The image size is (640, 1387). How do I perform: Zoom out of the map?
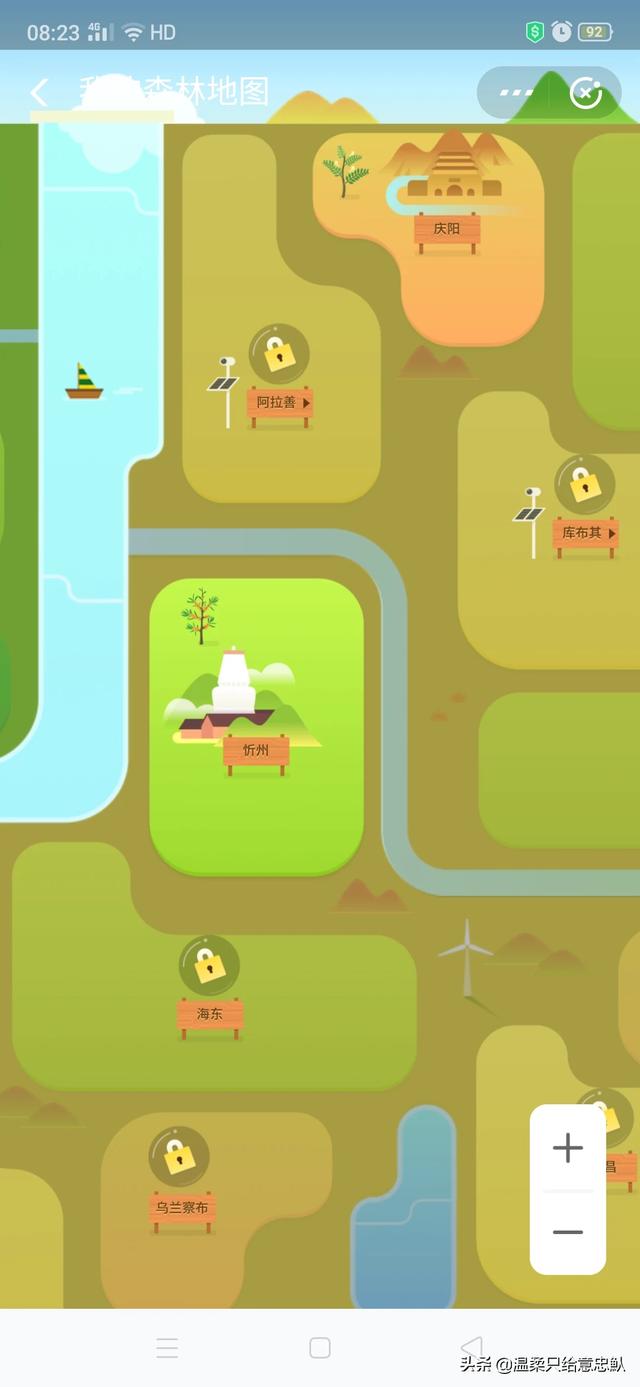[x=567, y=1232]
